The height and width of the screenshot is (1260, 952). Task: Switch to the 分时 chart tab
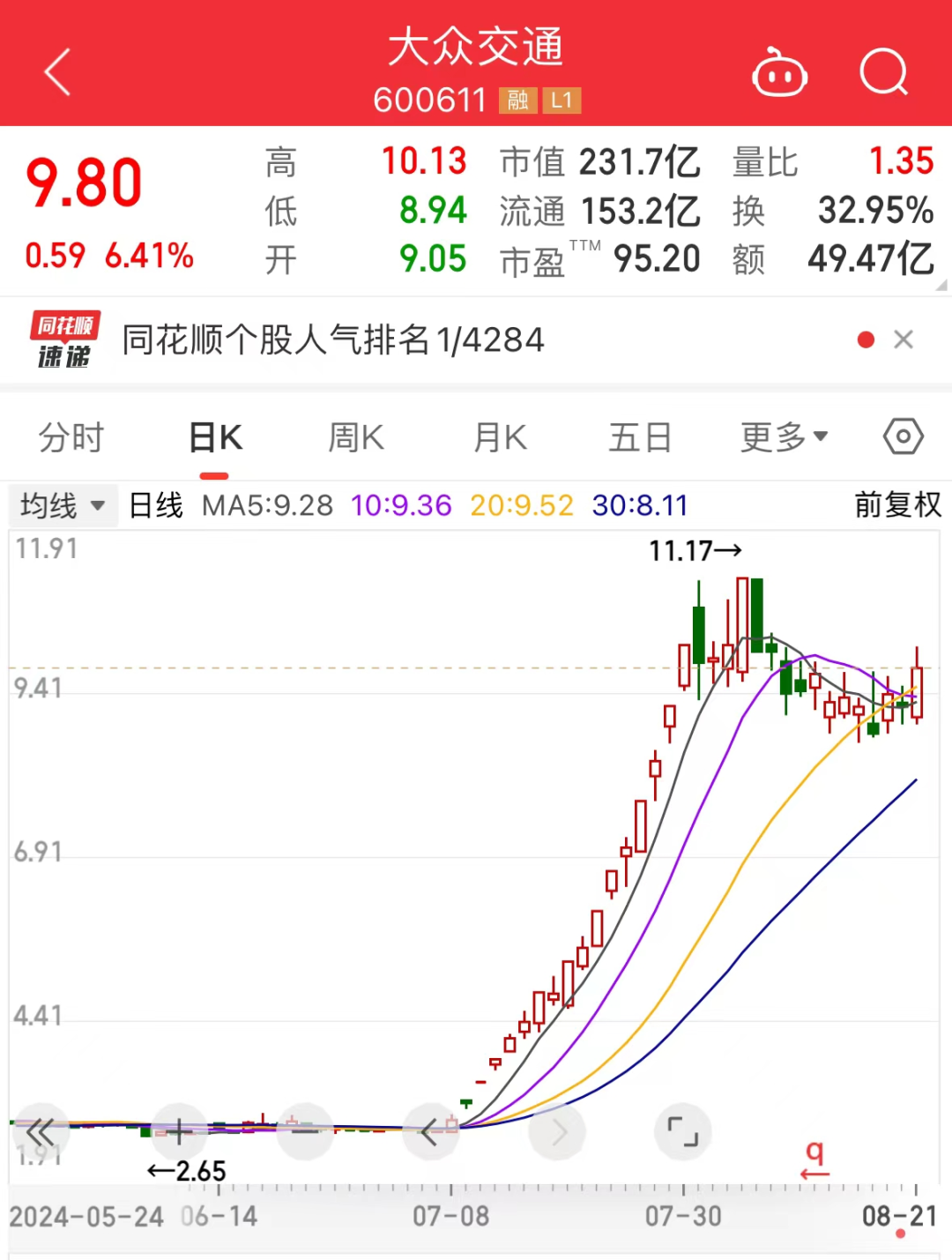pos(71,437)
